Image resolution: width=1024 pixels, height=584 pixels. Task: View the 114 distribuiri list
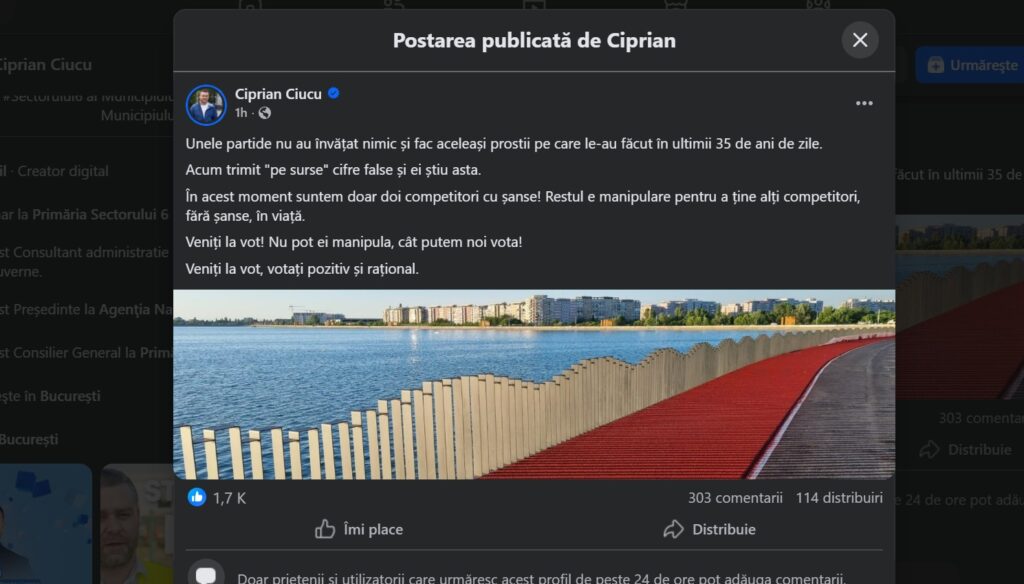click(x=839, y=497)
